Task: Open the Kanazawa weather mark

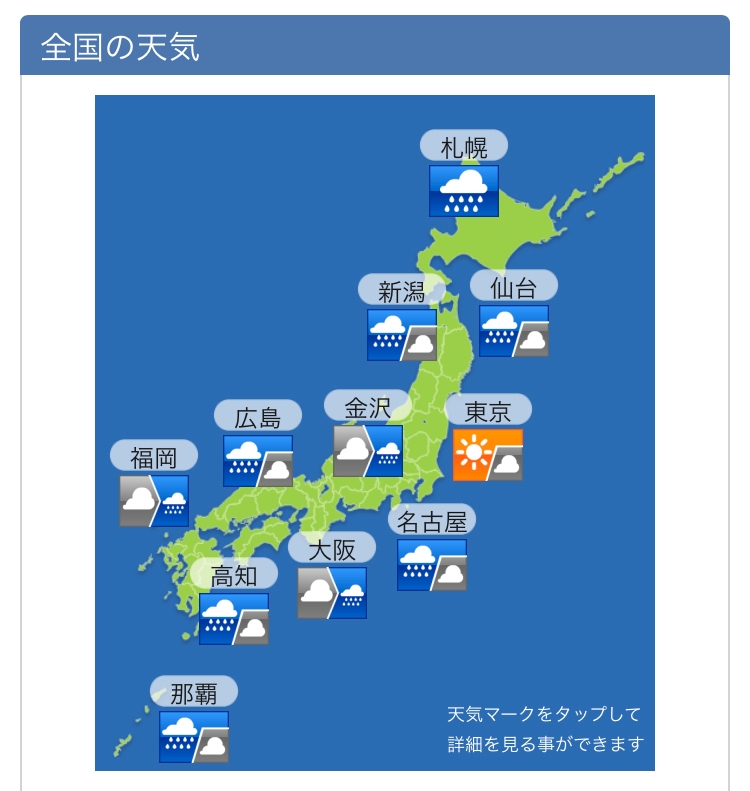Action: 368,451
